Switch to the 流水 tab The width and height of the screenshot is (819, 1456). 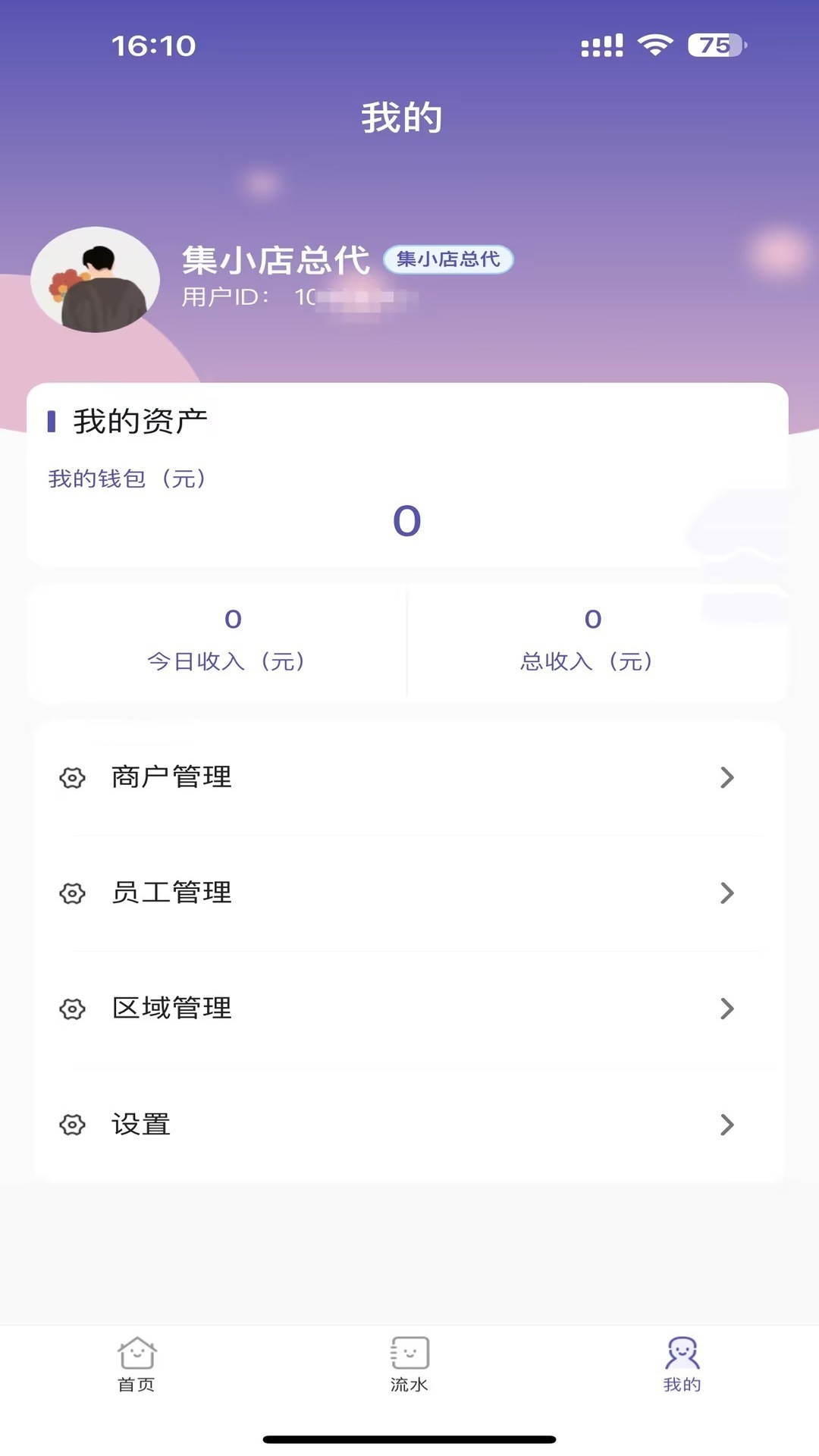409,1365
